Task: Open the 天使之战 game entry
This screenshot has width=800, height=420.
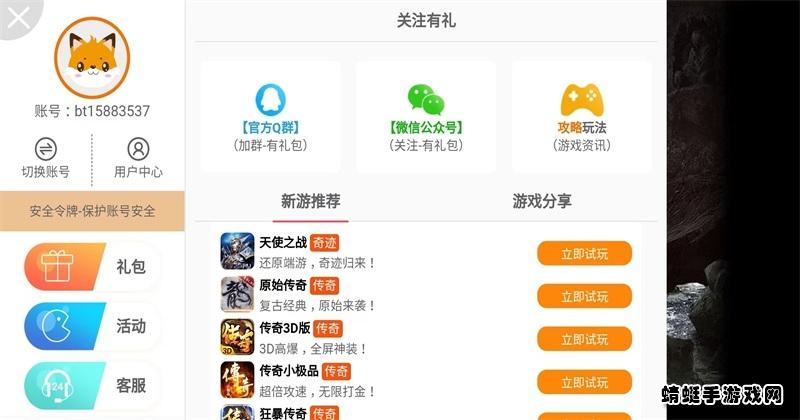Action: [x=300, y=252]
